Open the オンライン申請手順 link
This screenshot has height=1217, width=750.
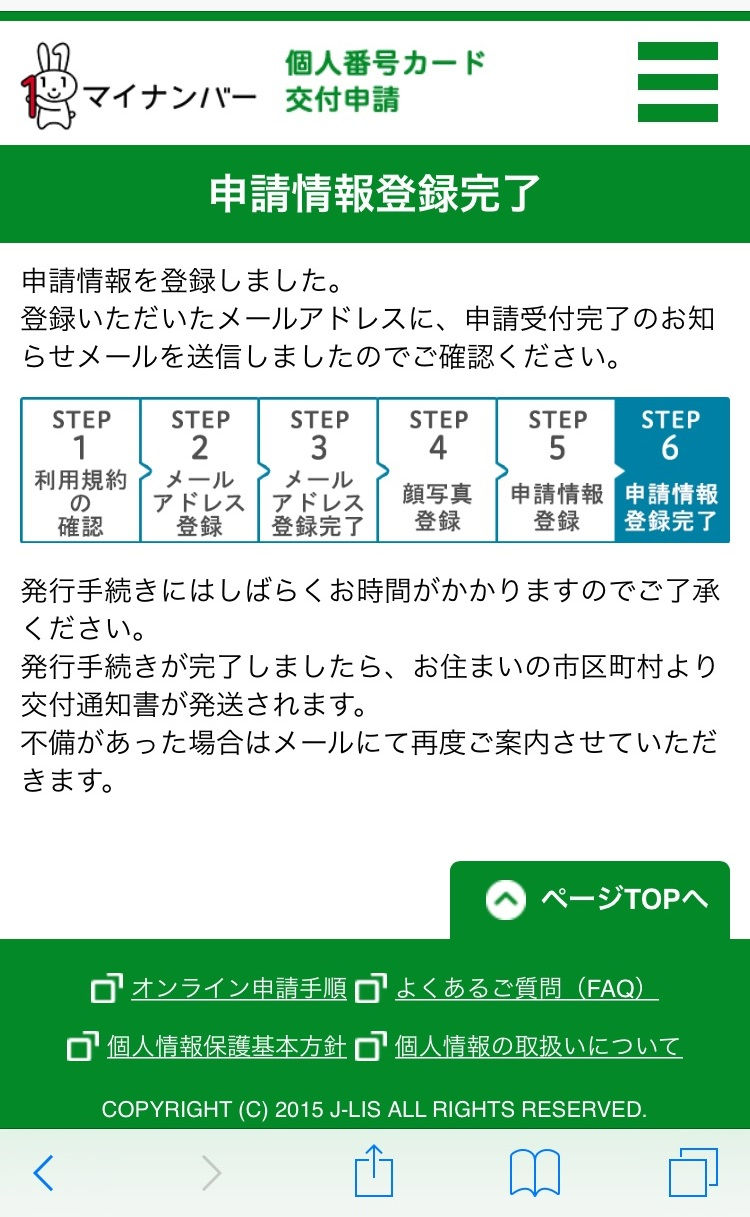[x=239, y=989]
